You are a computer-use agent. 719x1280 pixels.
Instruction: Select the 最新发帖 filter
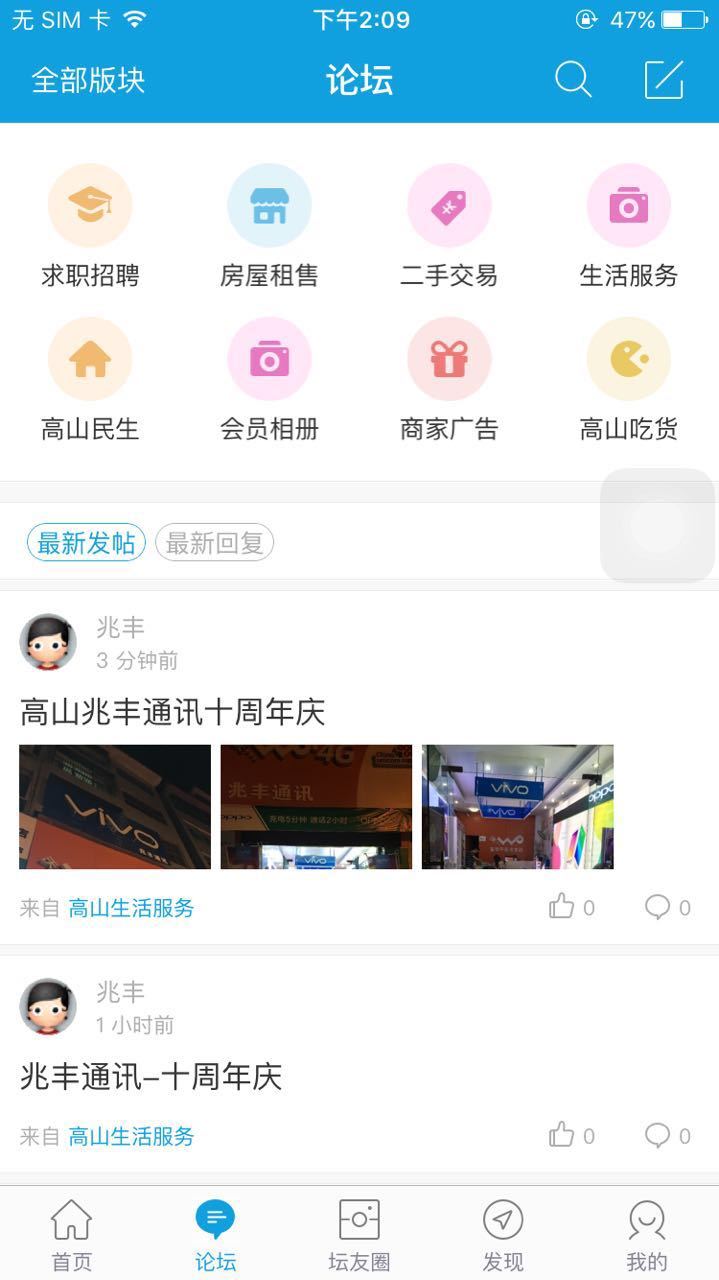tap(86, 543)
